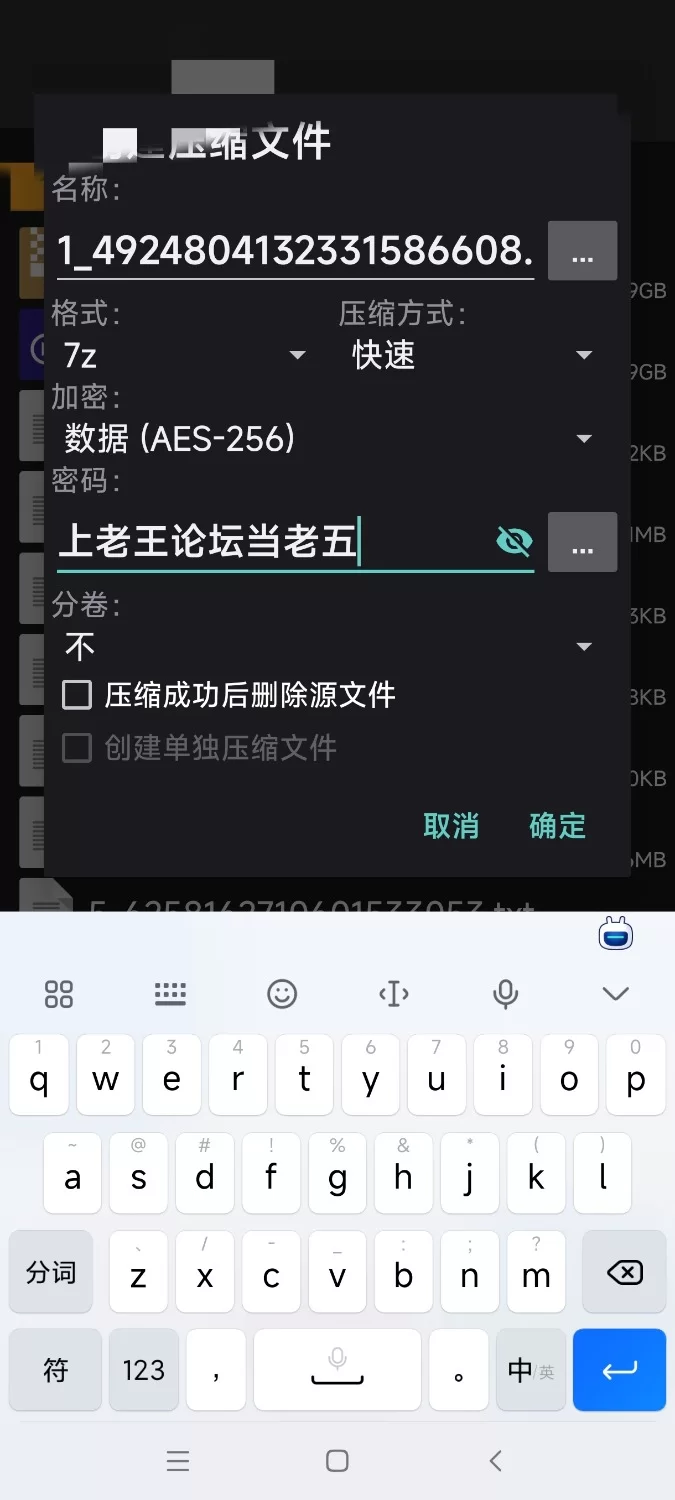Open the keyboard emoji panel
675x1500 pixels.
282,993
